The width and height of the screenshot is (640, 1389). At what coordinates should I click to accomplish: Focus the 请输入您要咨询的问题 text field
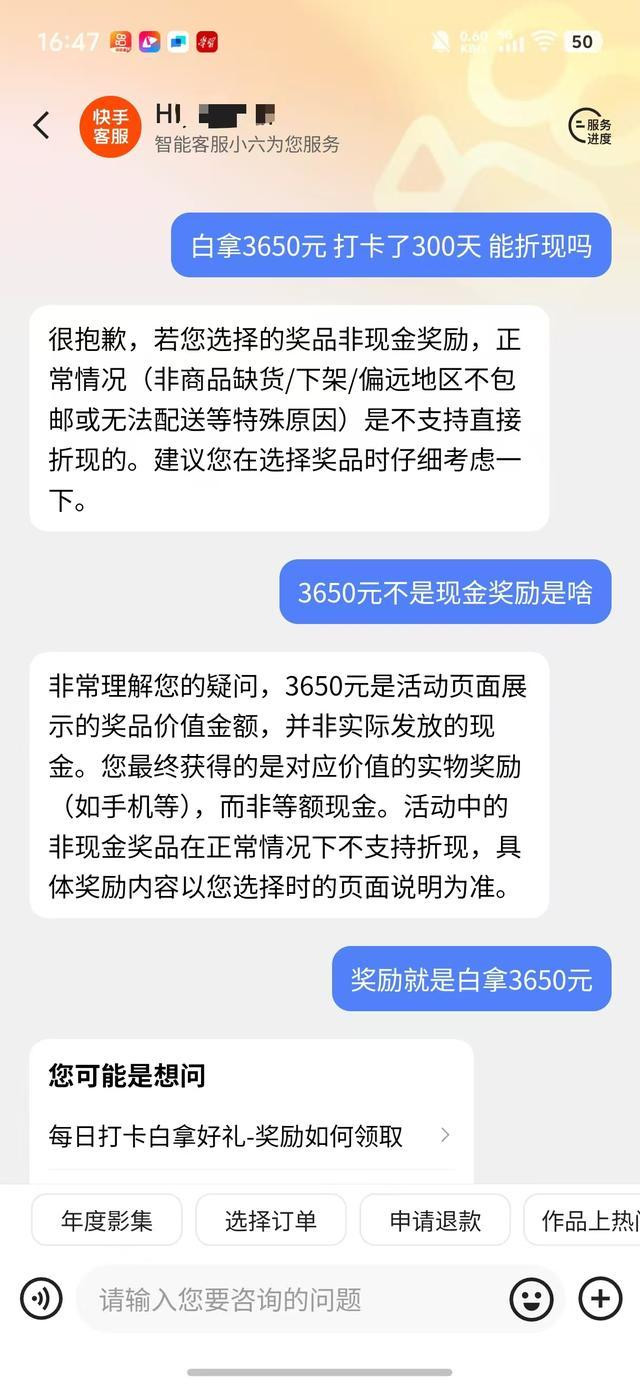point(290,1299)
